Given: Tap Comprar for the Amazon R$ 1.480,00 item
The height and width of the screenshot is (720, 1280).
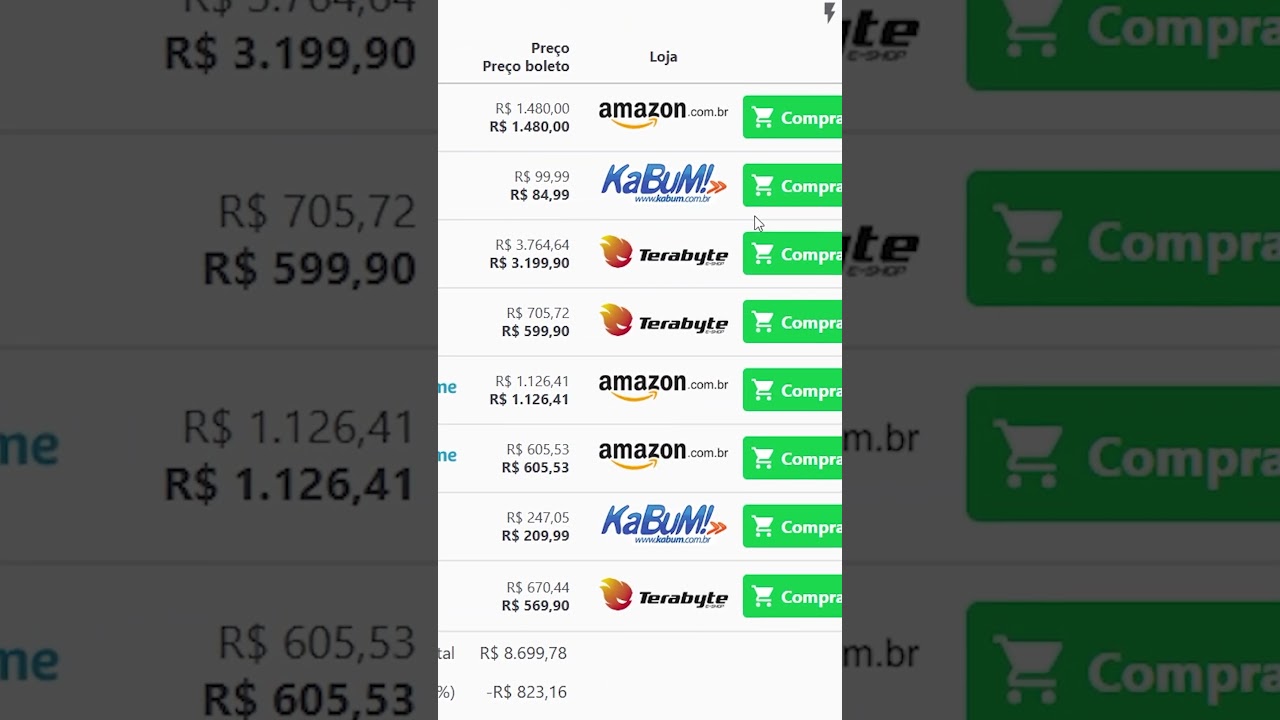Looking at the screenshot, I should click(x=792, y=118).
